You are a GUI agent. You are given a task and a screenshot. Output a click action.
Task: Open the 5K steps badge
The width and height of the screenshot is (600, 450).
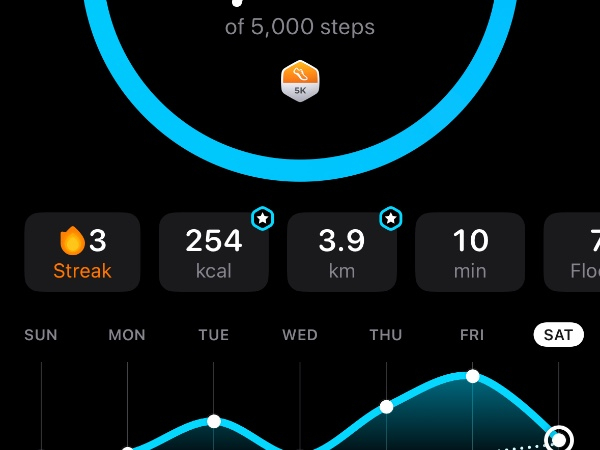click(x=300, y=81)
